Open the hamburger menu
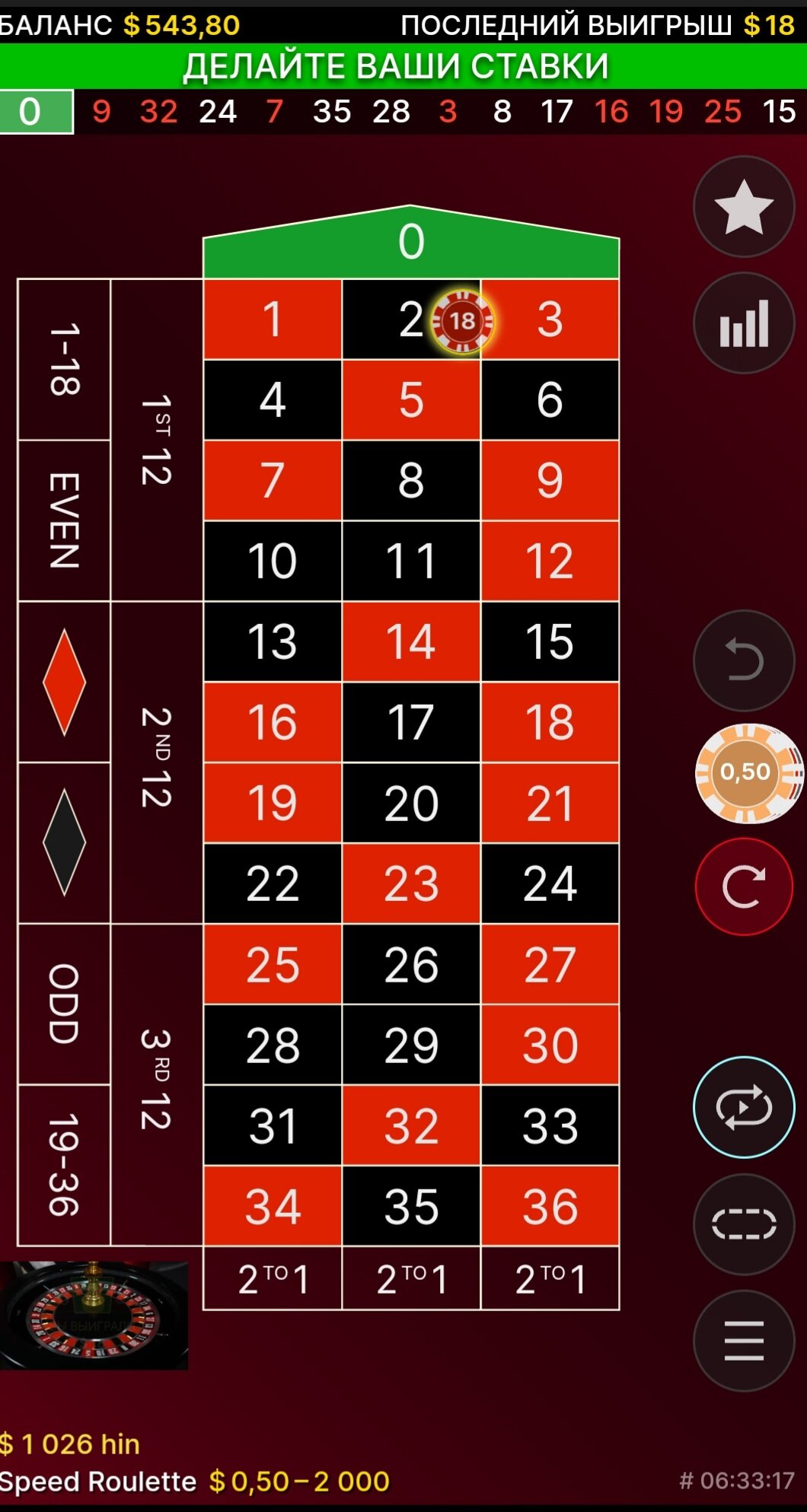 744,1341
